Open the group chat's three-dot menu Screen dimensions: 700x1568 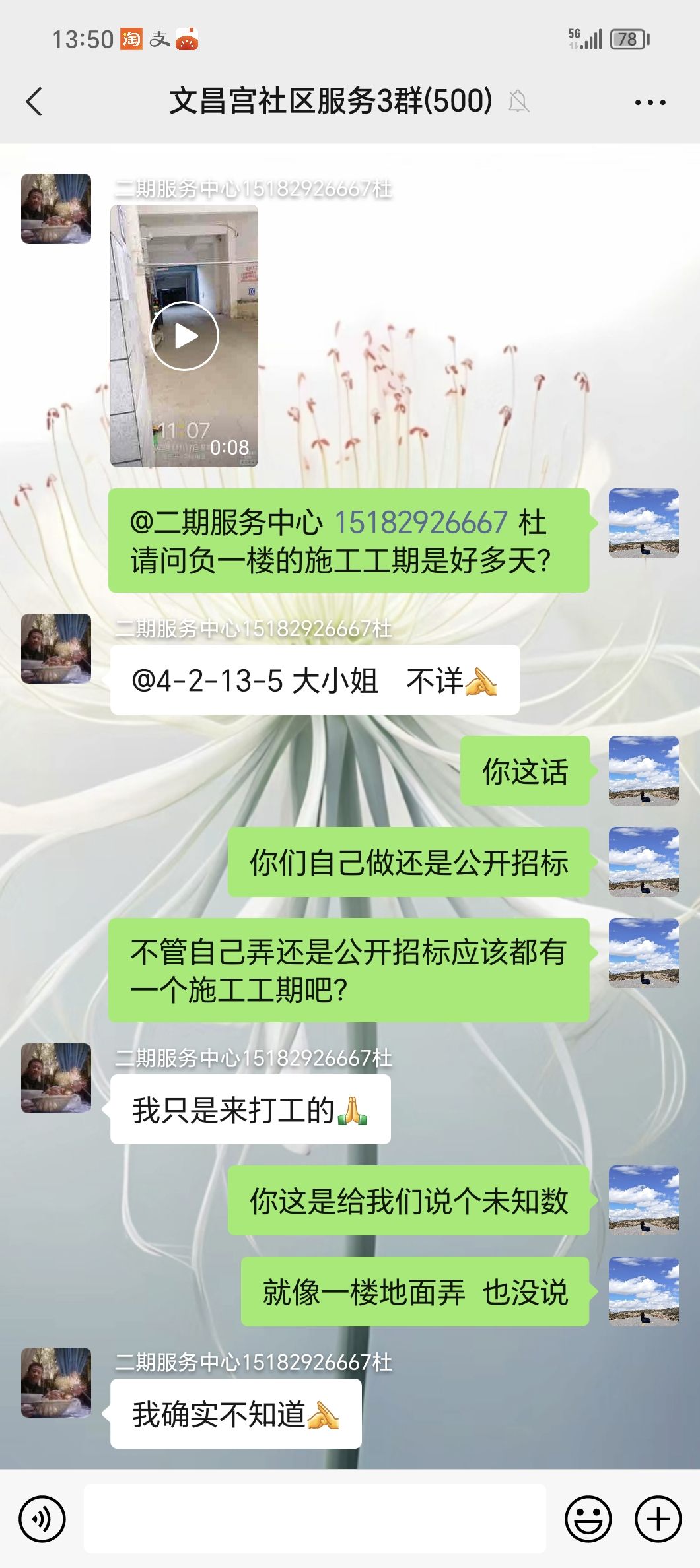[650, 102]
